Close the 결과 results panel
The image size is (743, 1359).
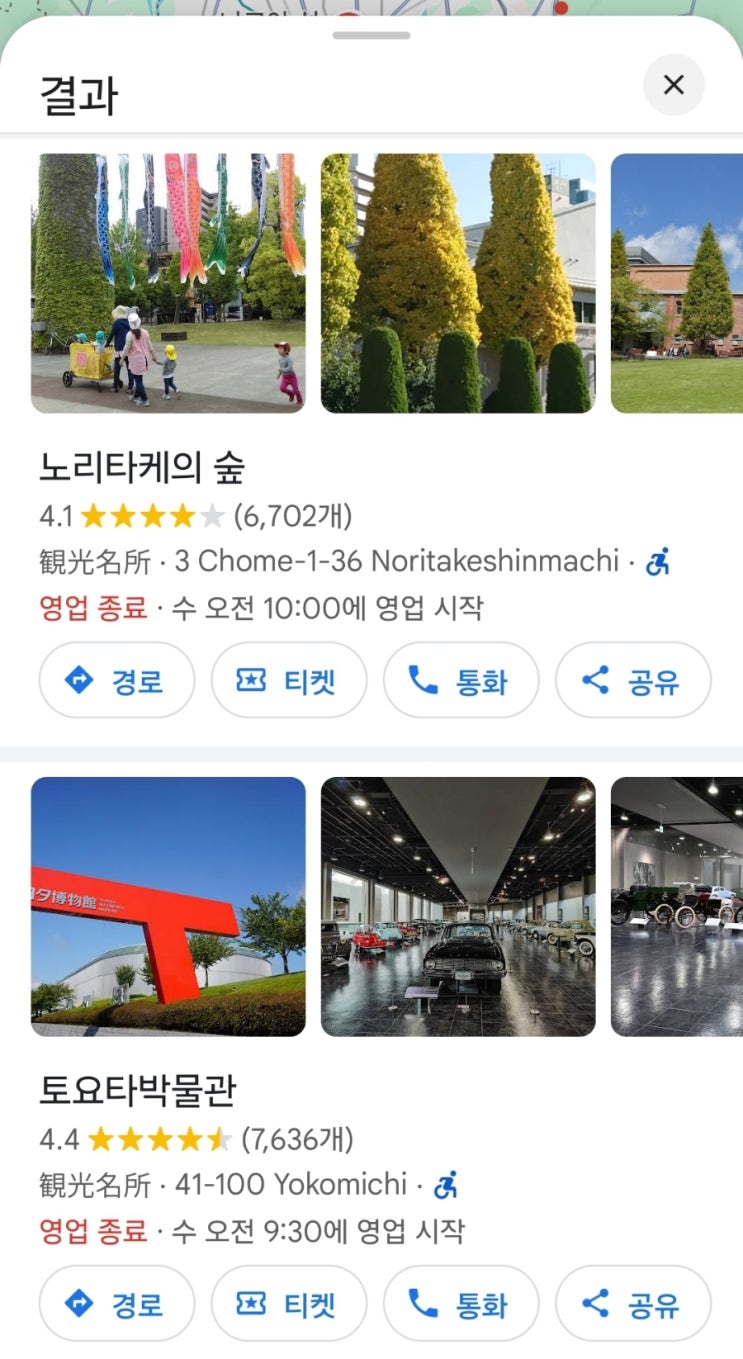point(673,85)
